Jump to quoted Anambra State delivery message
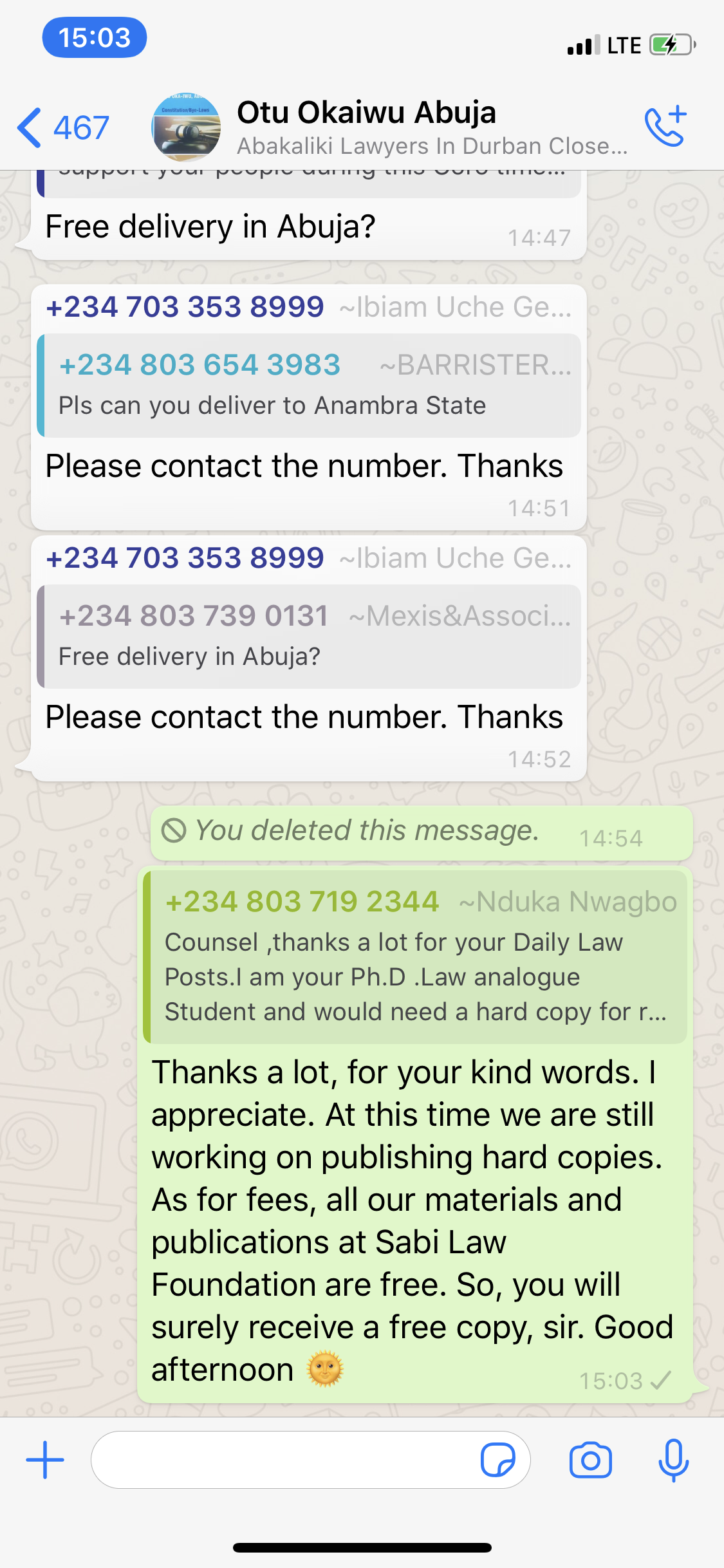The image size is (724, 1568). tap(309, 386)
